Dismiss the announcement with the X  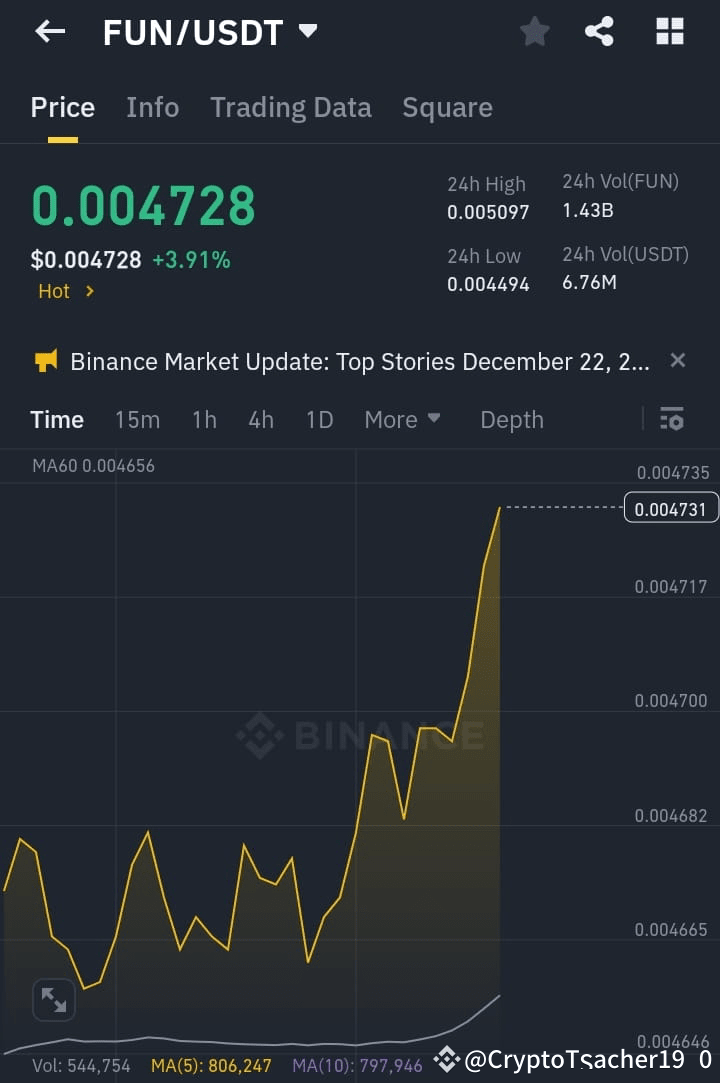pyautogui.click(x=677, y=360)
